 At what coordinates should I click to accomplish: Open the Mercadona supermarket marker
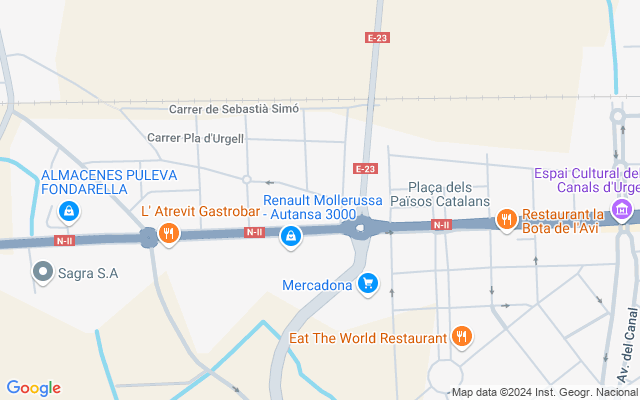(368, 285)
